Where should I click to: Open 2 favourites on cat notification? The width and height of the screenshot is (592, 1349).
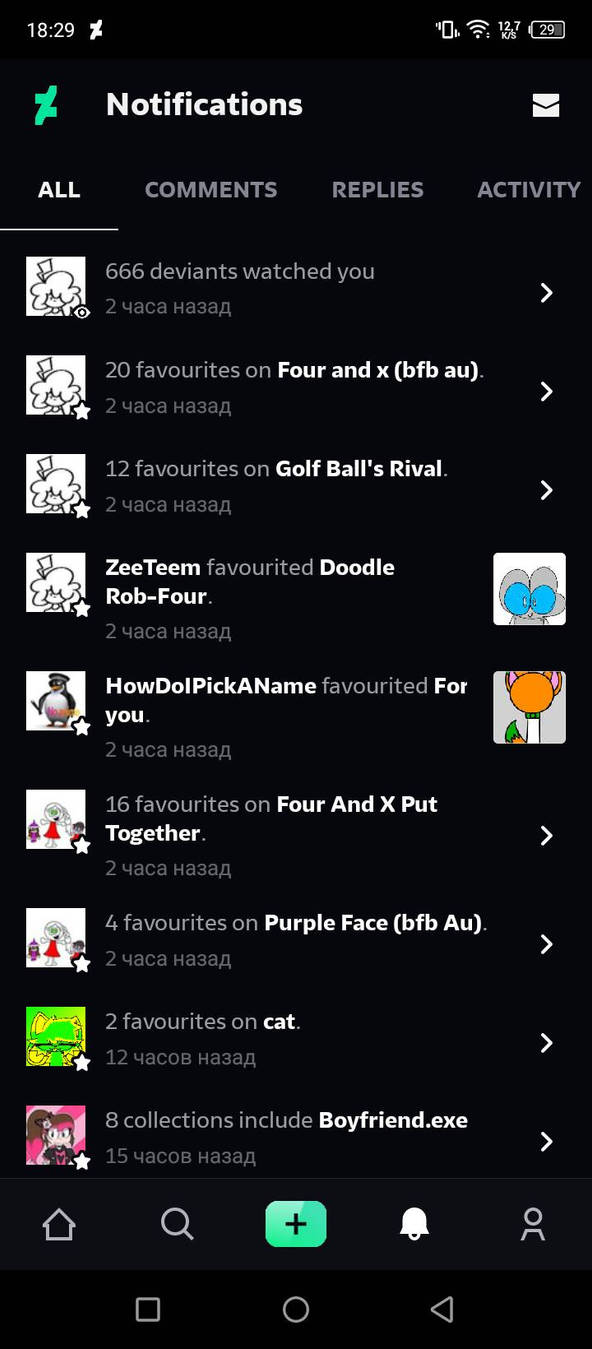(x=296, y=1039)
